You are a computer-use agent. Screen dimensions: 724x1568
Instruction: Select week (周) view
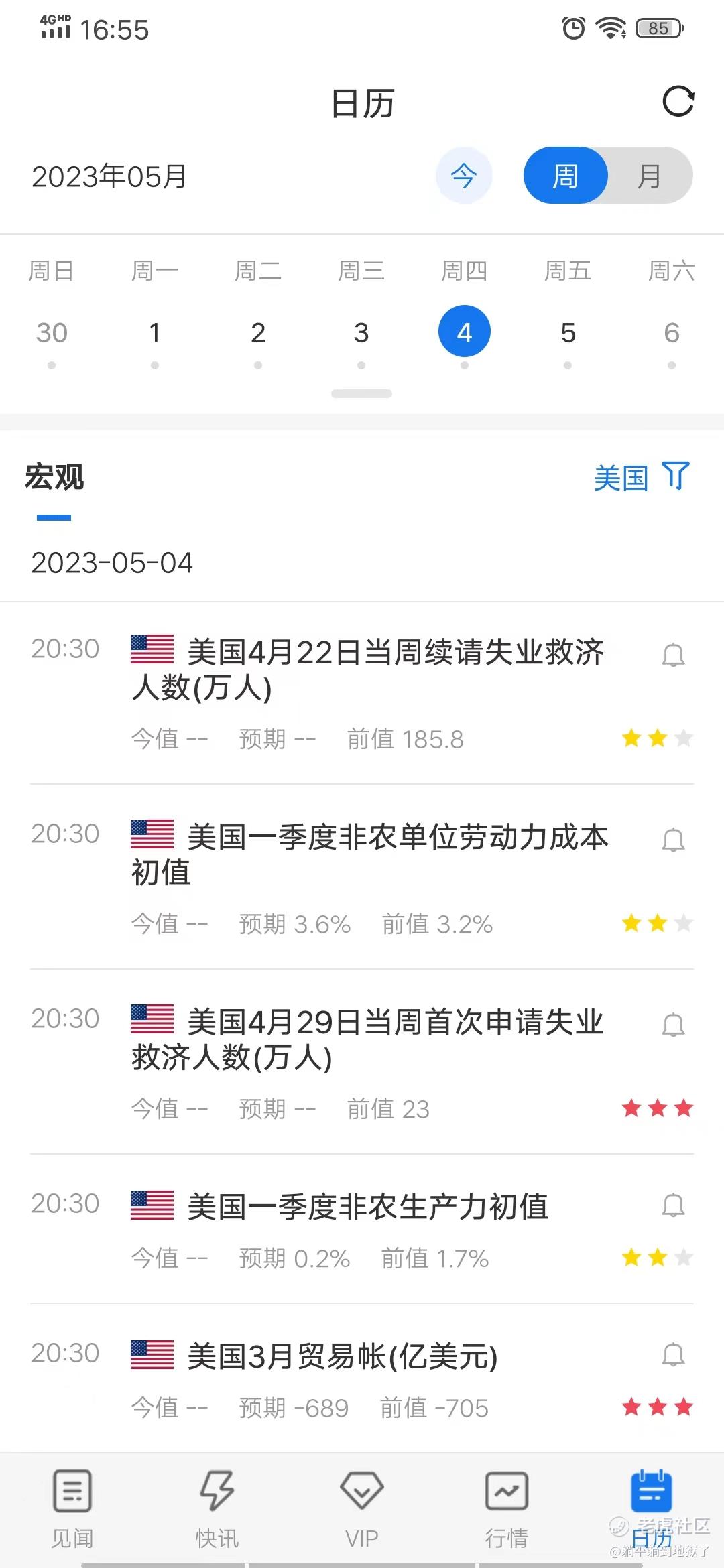click(x=565, y=176)
